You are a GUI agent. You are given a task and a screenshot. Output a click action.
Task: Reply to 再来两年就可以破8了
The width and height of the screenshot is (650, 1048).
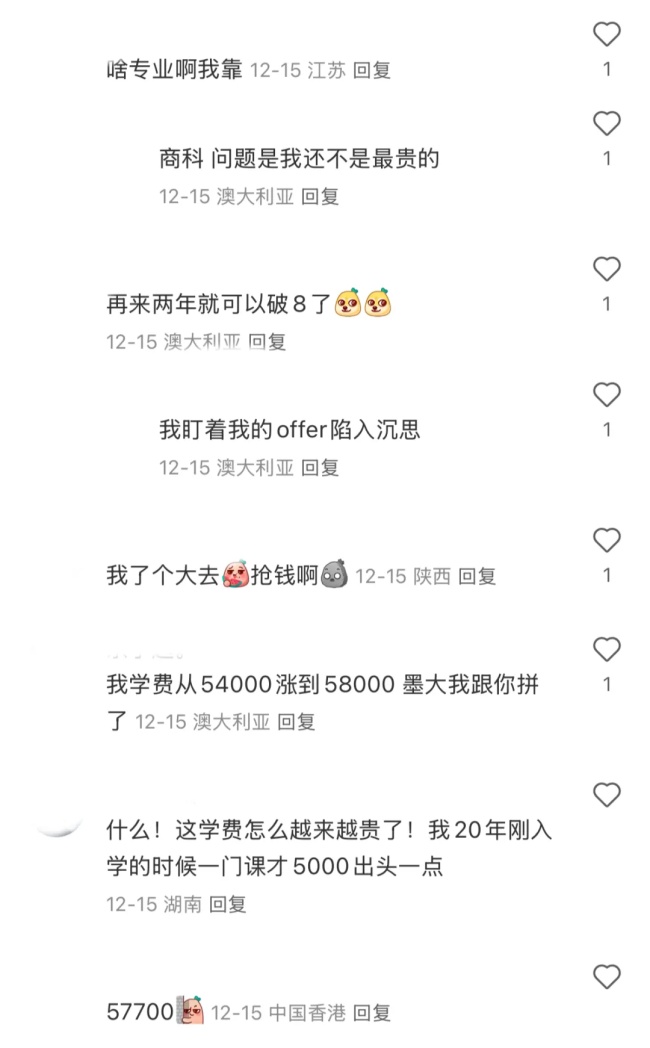click(x=267, y=342)
